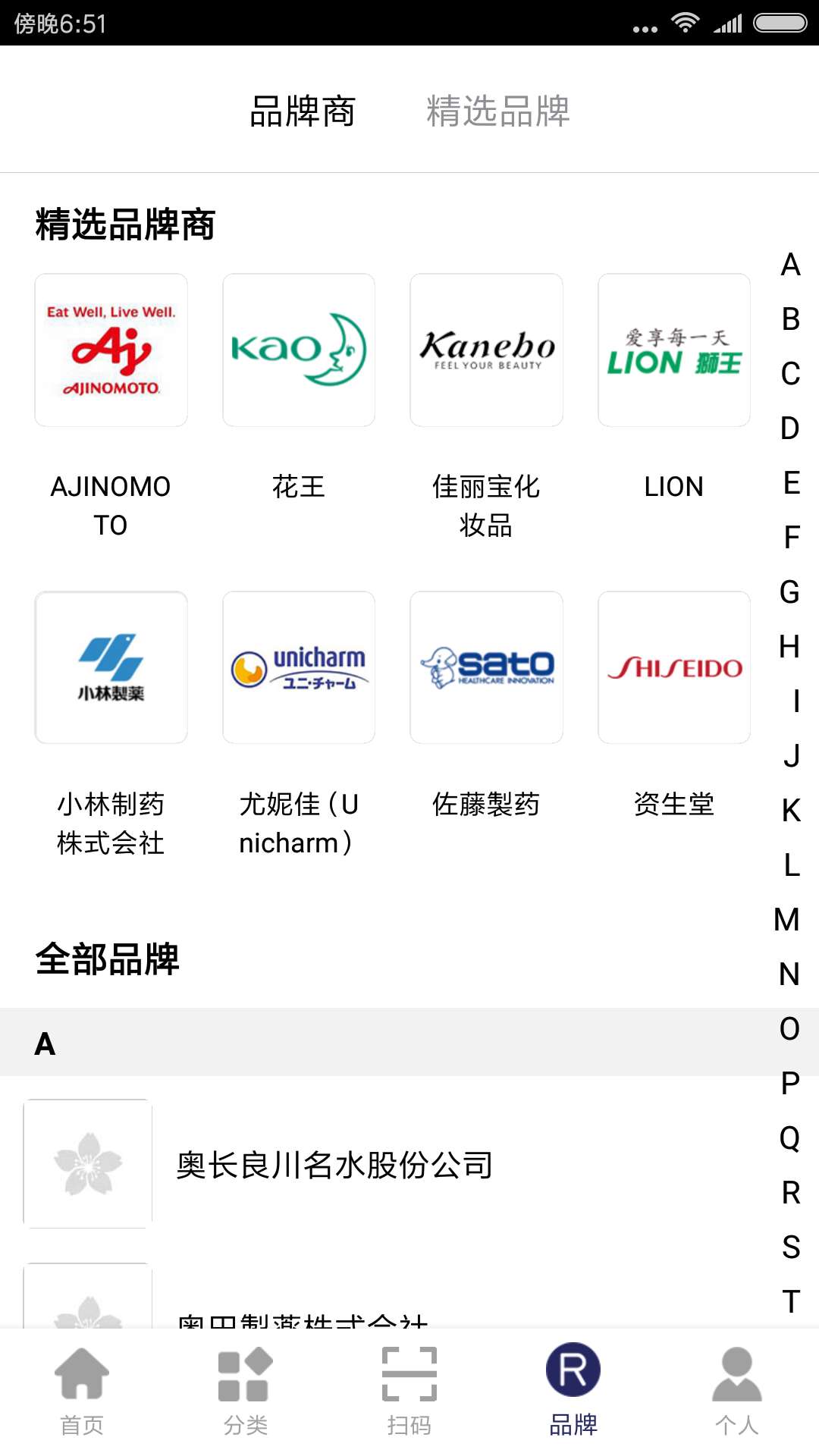This screenshot has height=1456, width=819.
Task: Select the Kao 花王 brand logo
Action: [x=298, y=350]
